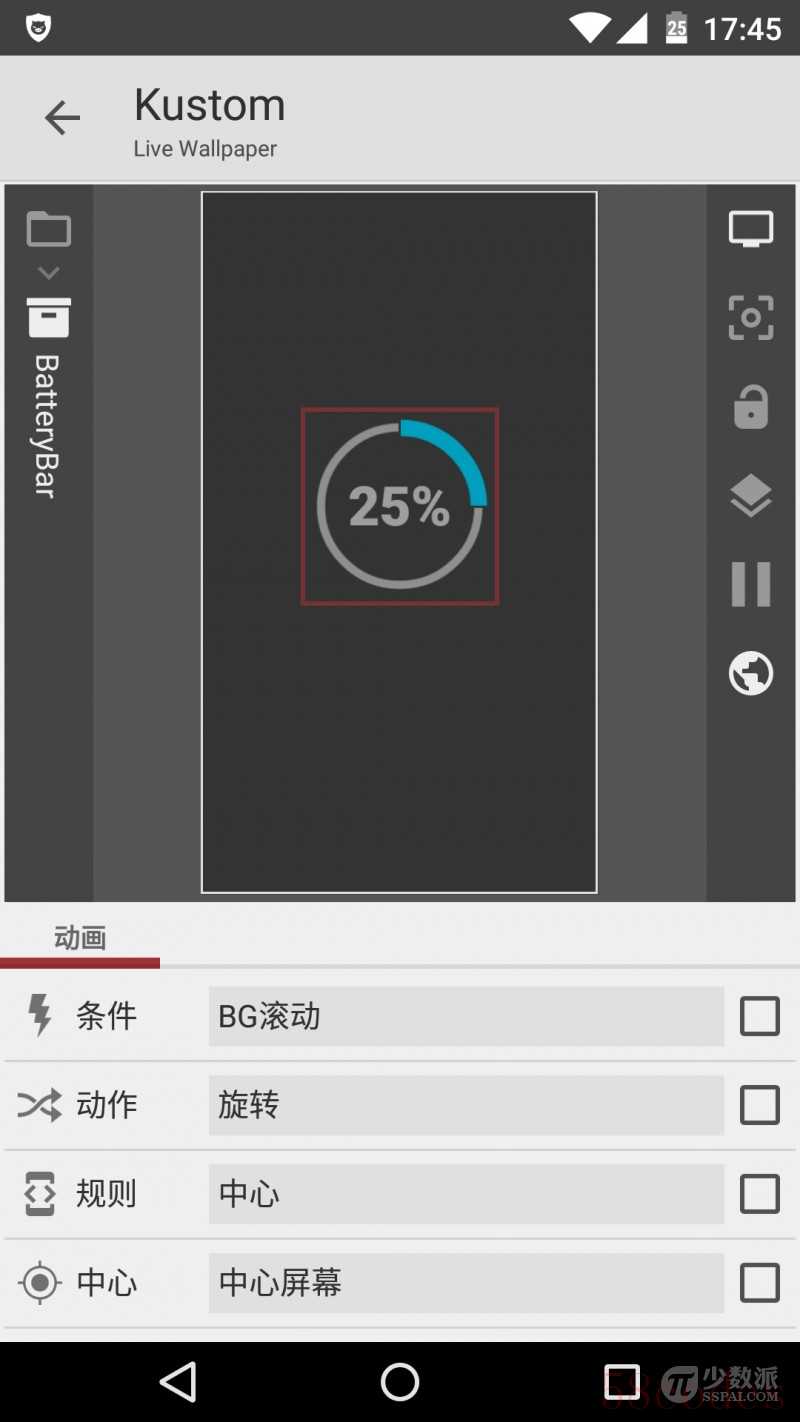The height and width of the screenshot is (1422, 800).
Task: Change 中心 option showing 中心屏幕
Action: (466, 1283)
